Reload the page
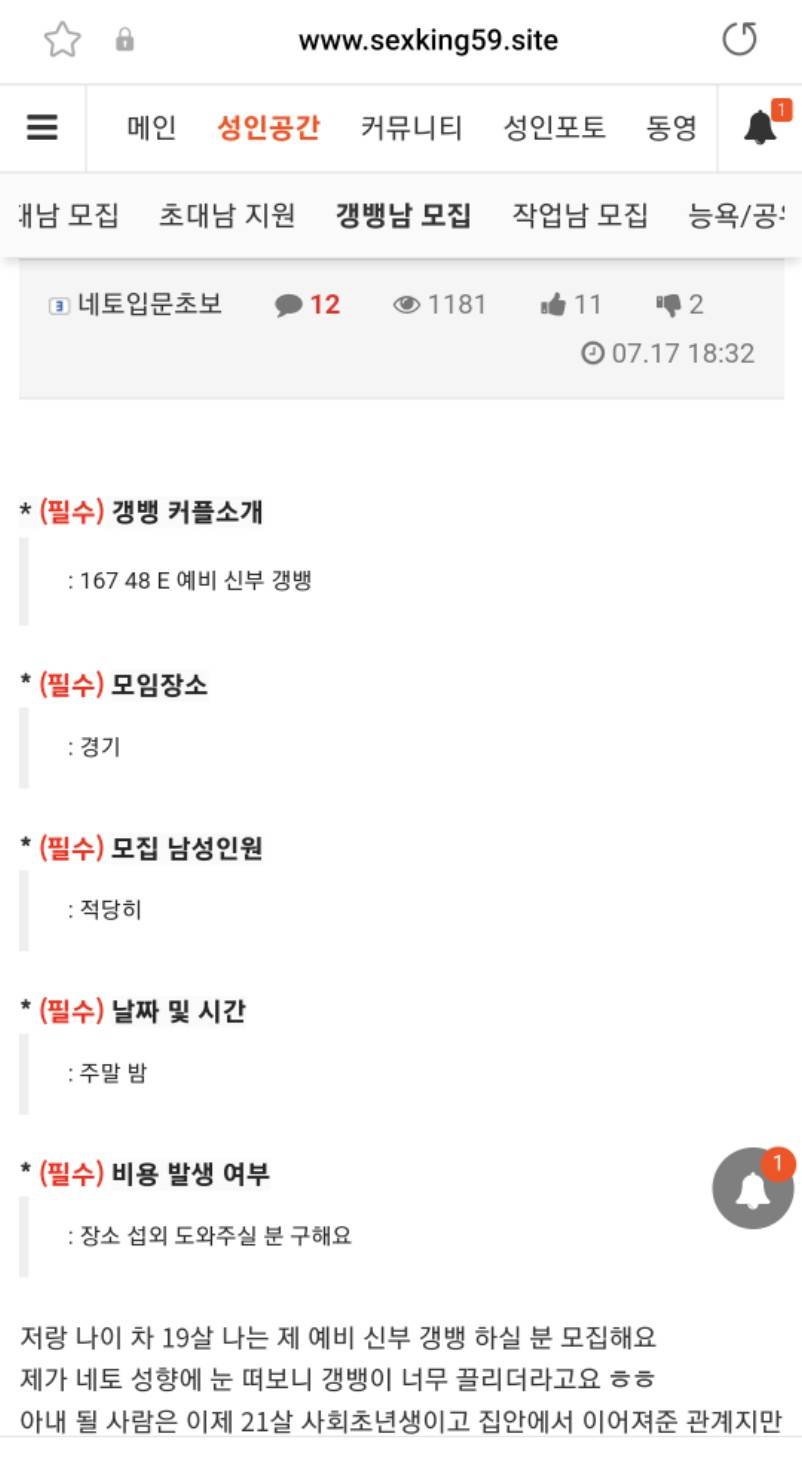The image size is (802, 1457). 739,41
